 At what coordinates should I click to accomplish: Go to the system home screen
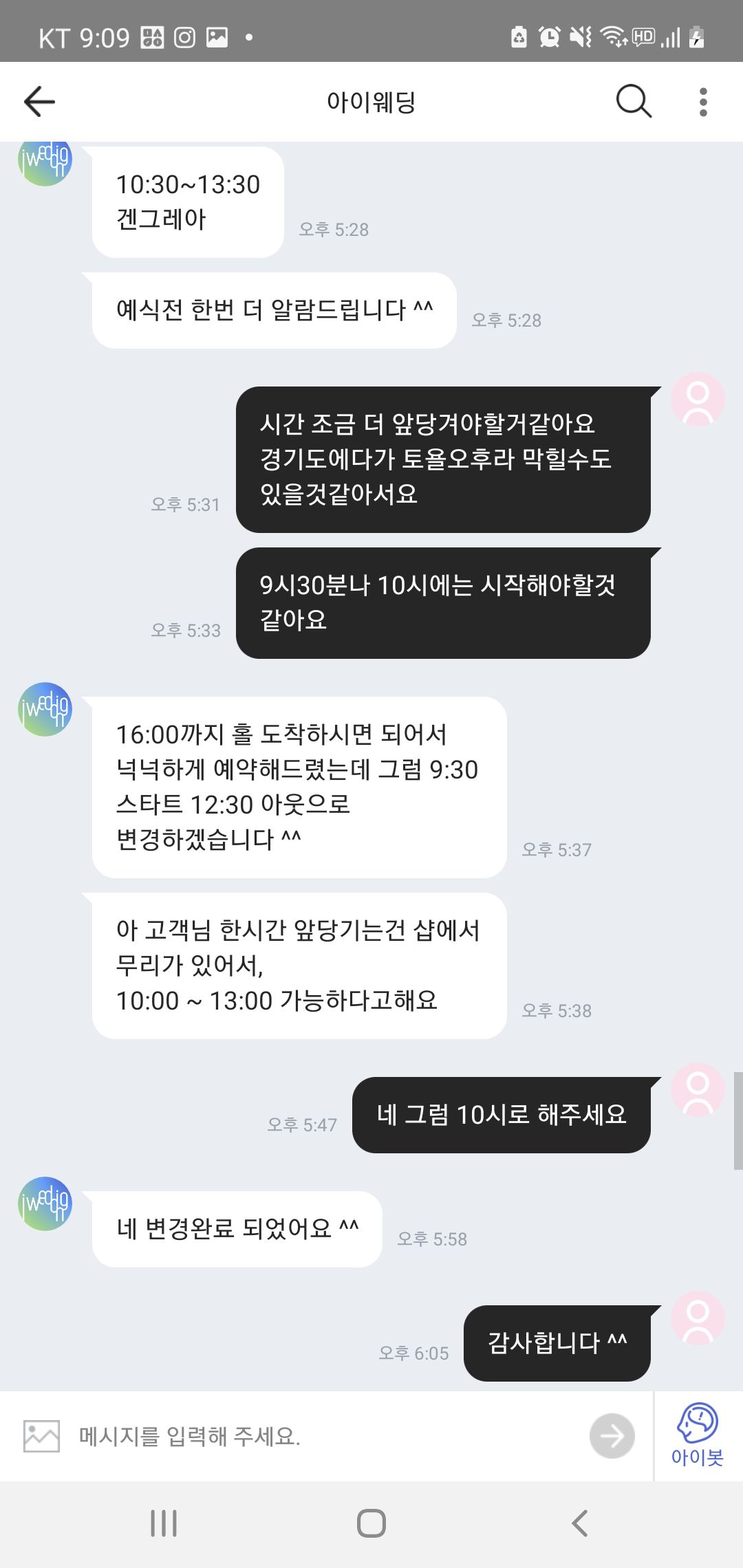click(371, 1523)
